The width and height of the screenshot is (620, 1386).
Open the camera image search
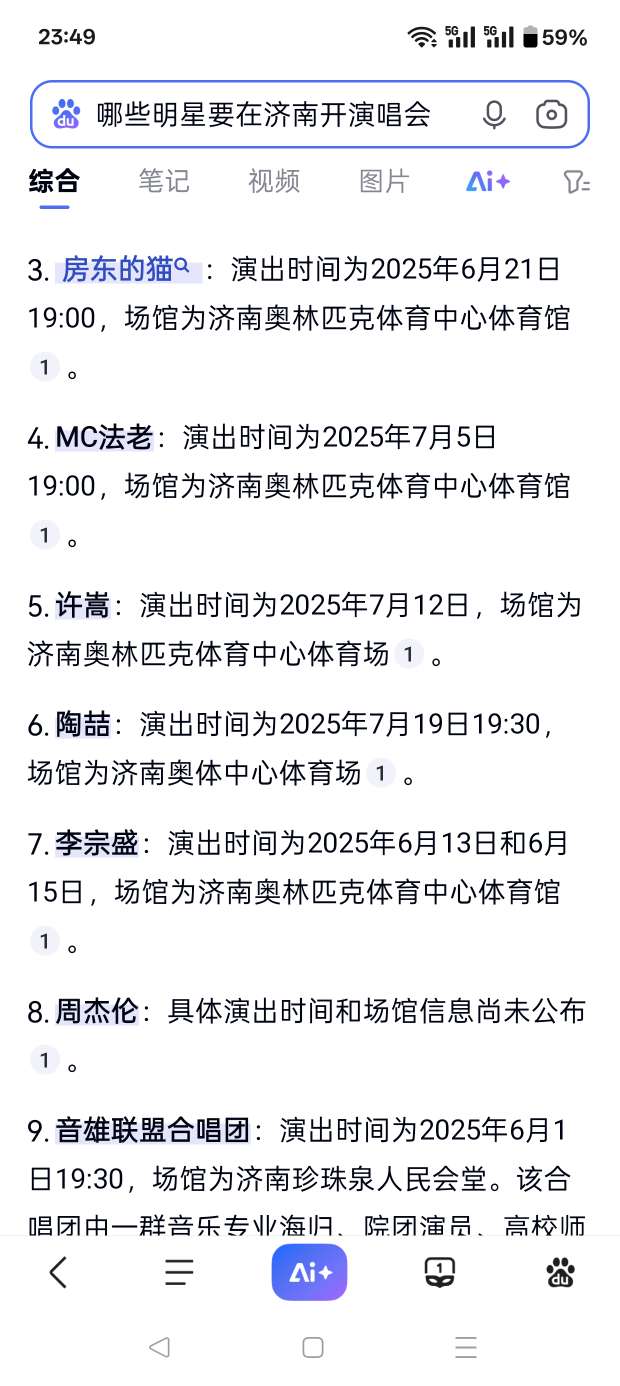click(552, 115)
